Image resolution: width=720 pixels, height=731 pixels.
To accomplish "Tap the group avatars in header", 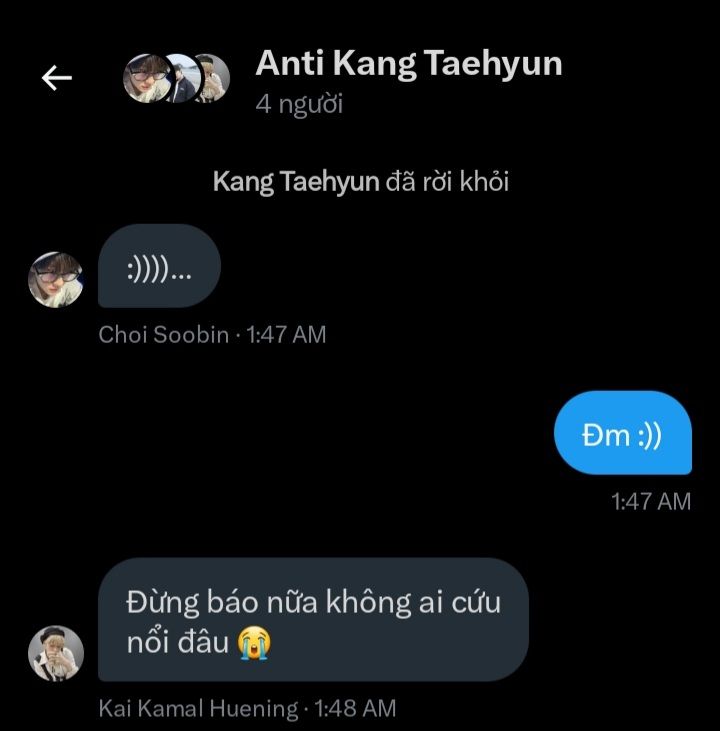I will [x=176, y=78].
